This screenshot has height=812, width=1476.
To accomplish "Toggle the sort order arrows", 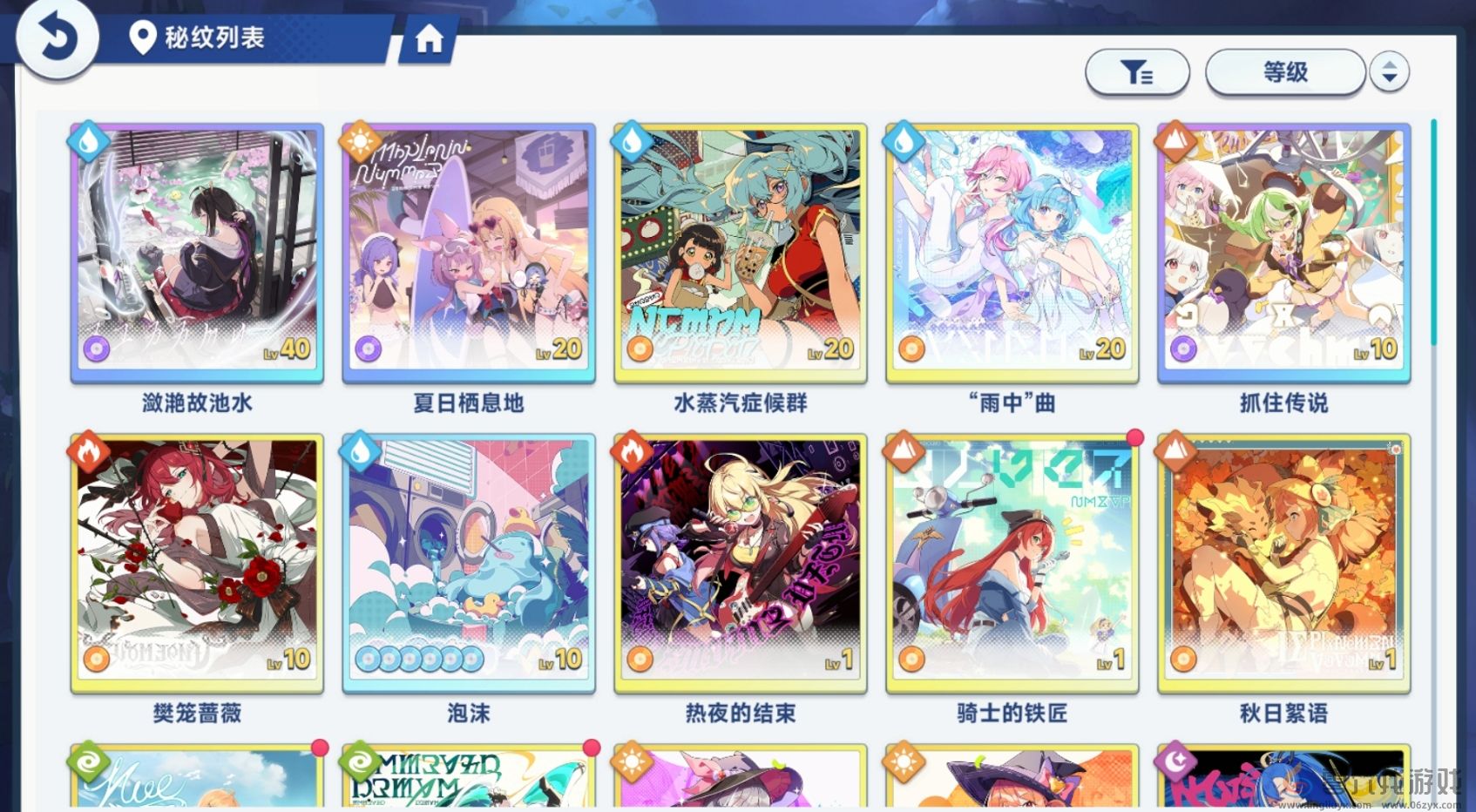I will click(x=1389, y=72).
